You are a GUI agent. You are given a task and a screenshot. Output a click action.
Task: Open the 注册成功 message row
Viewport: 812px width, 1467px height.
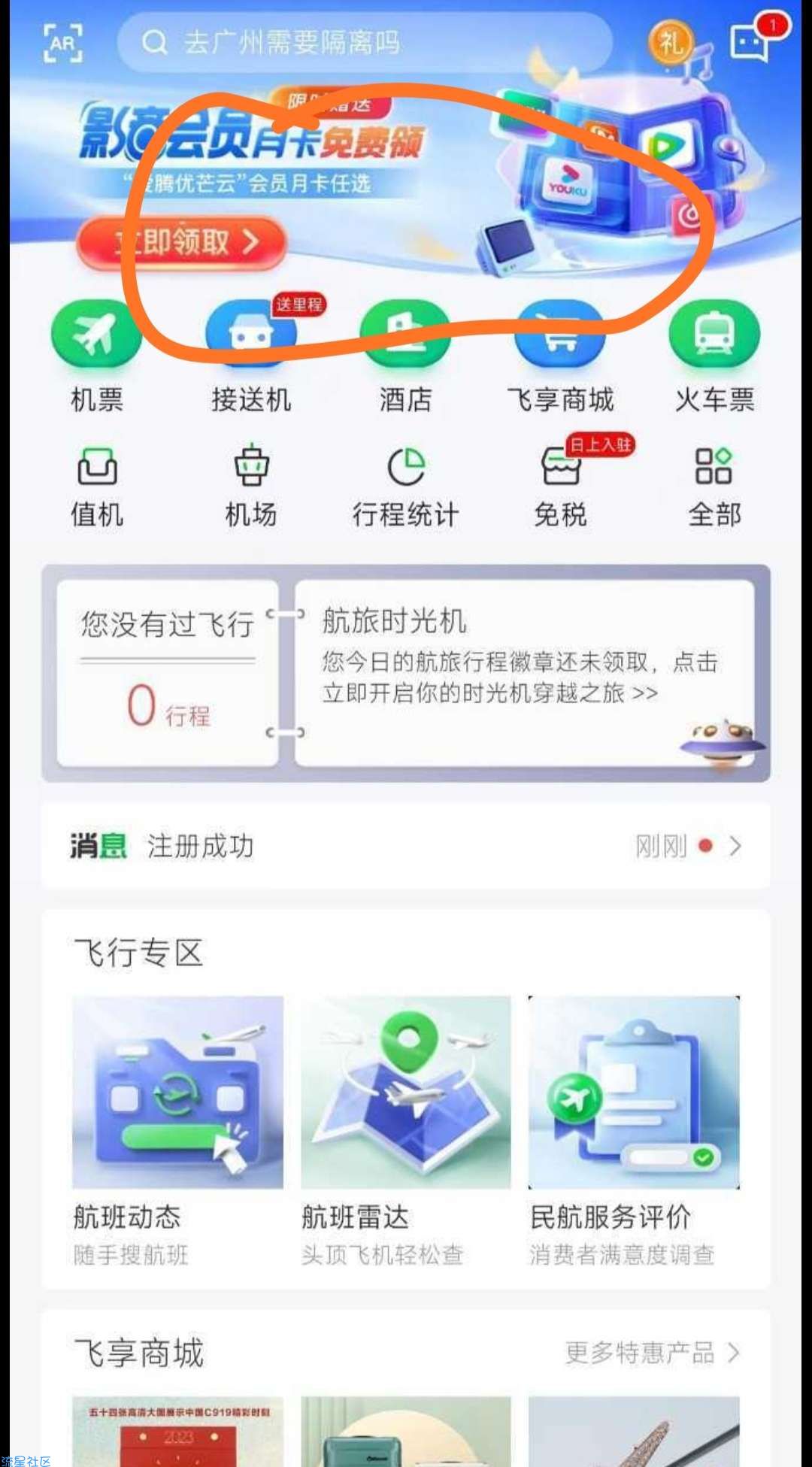pos(406,846)
